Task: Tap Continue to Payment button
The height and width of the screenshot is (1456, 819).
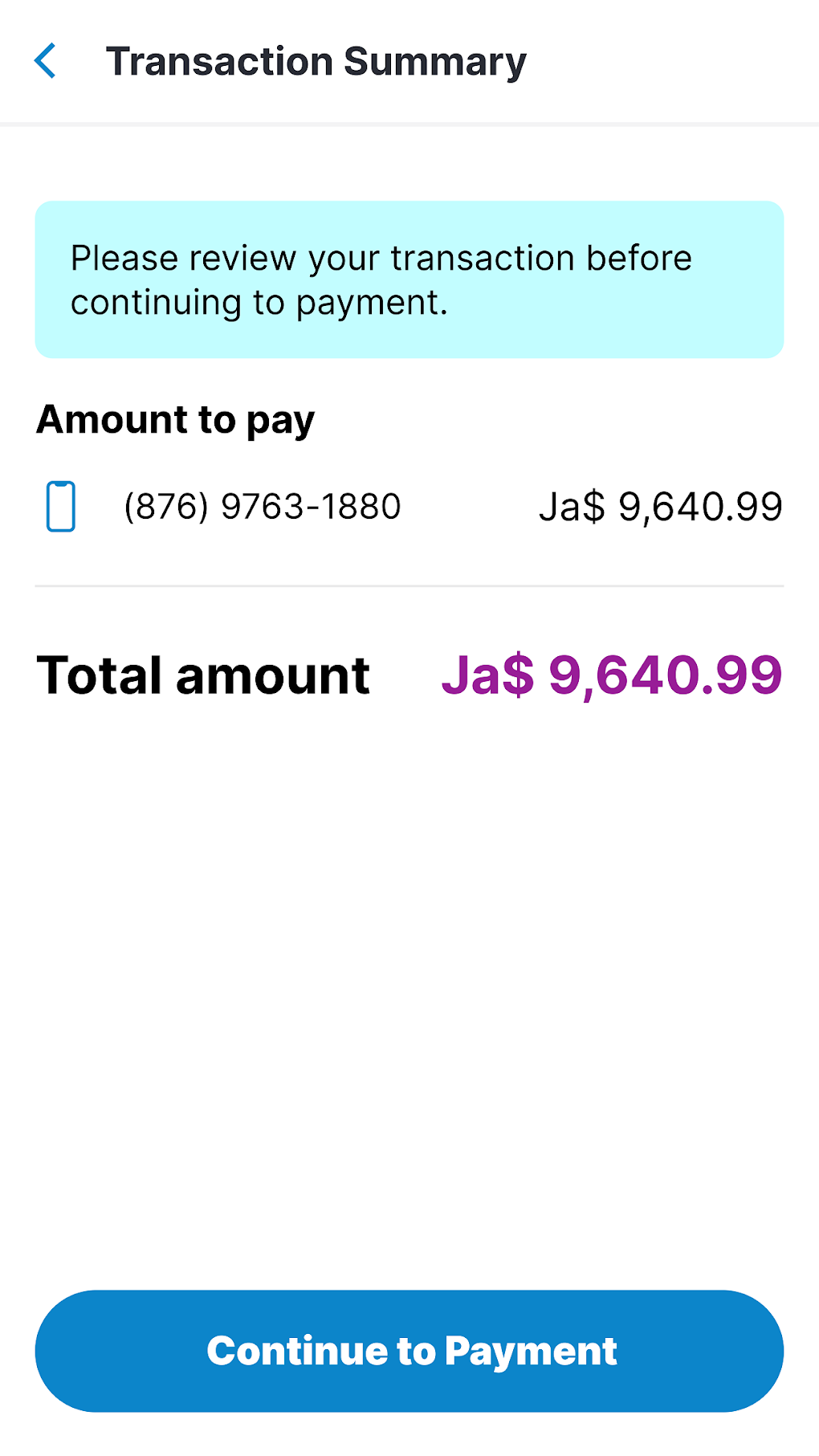Action: pos(409,1351)
